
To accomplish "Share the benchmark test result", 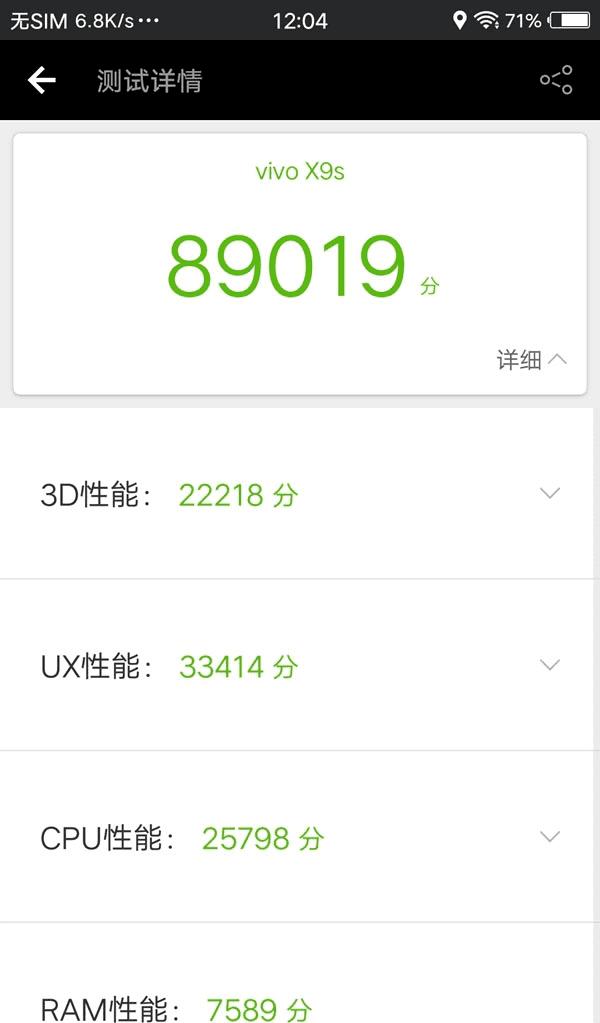I will pyautogui.click(x=556, y=80).
